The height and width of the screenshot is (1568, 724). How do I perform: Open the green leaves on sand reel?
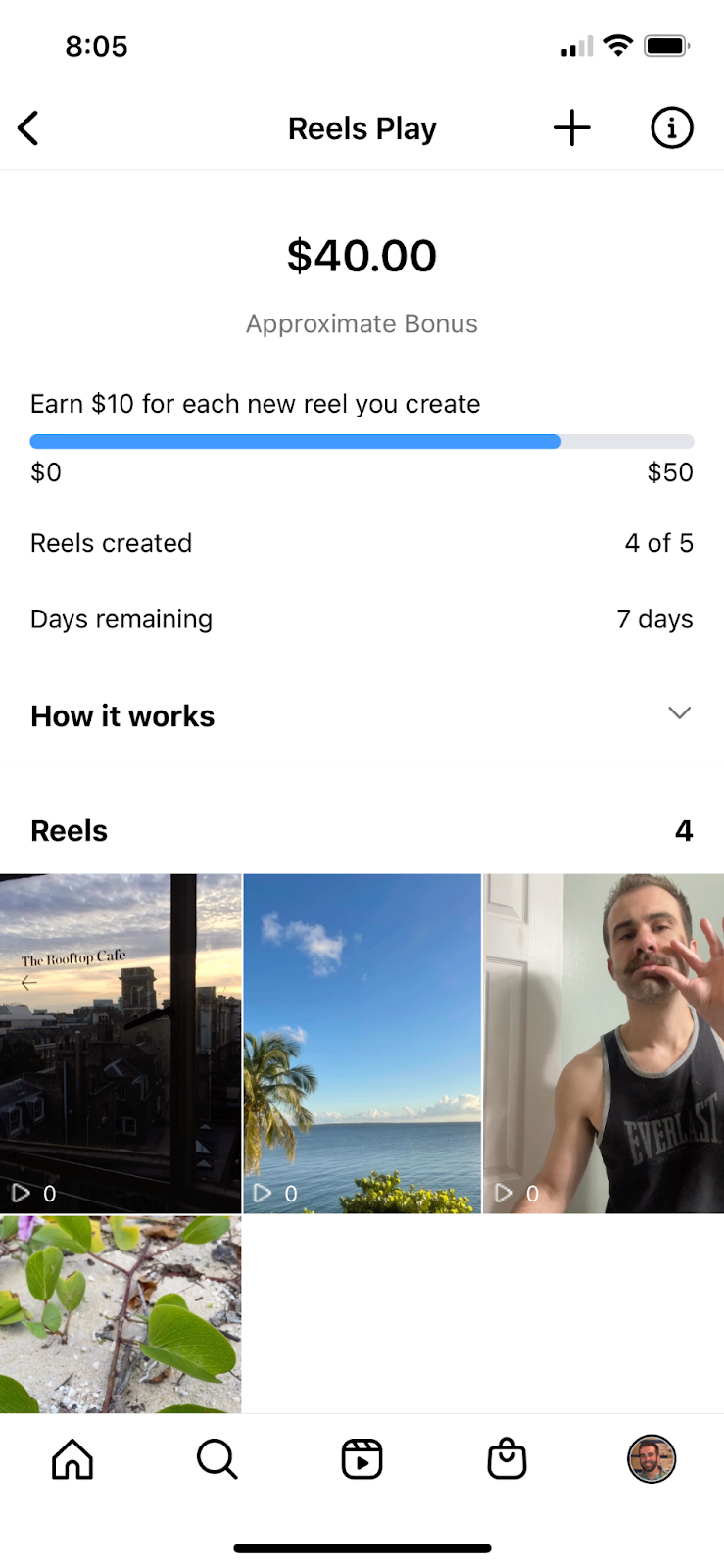pos(120,1313)
